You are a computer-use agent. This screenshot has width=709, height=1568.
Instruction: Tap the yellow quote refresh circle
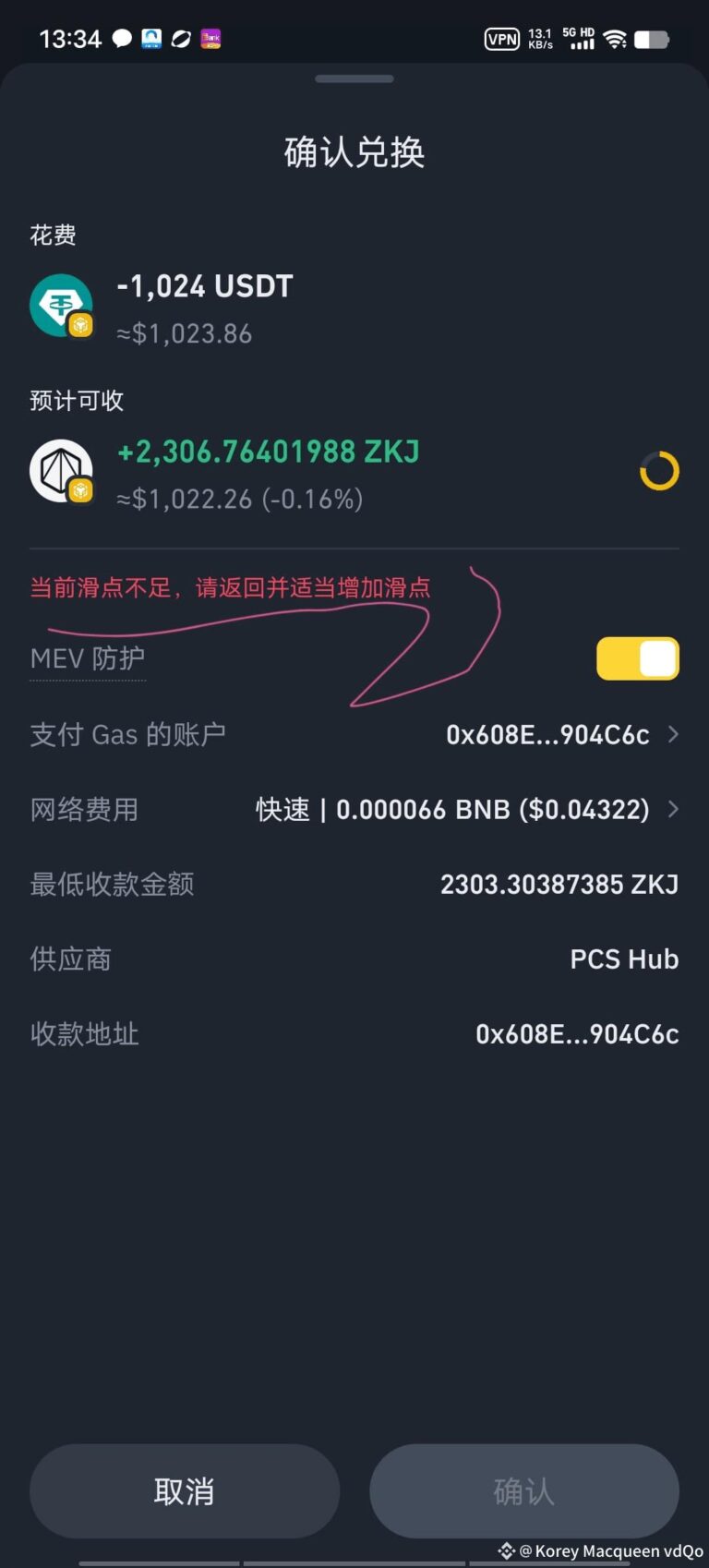coord(659,471)
